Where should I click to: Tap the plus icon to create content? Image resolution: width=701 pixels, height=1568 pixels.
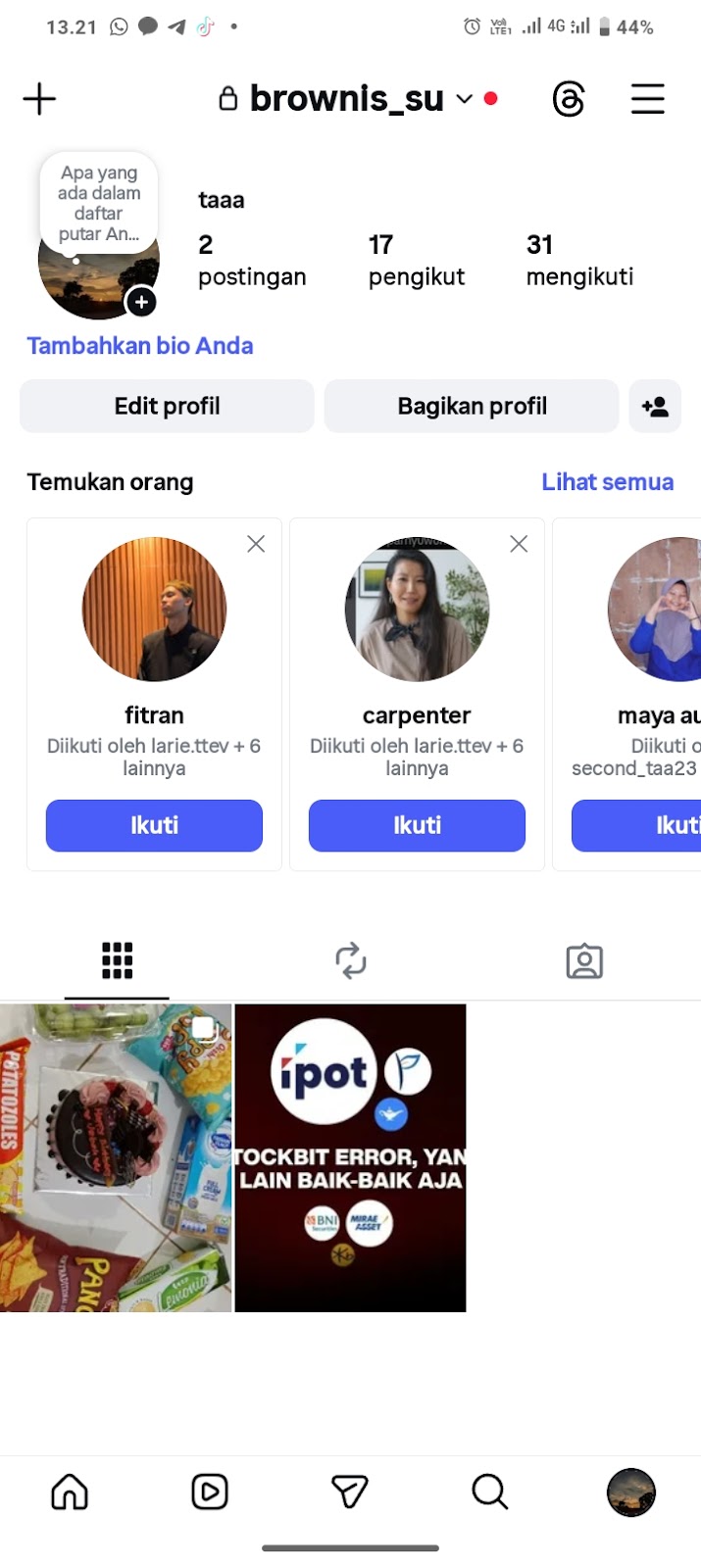(39, 99)
